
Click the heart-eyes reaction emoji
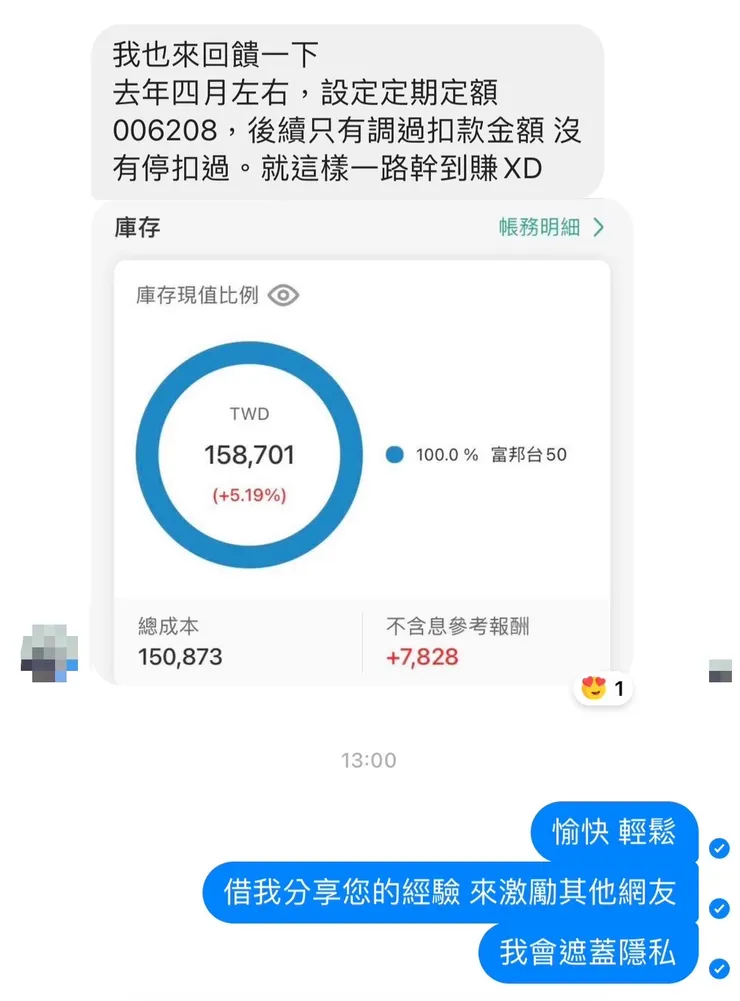(594, 688)
